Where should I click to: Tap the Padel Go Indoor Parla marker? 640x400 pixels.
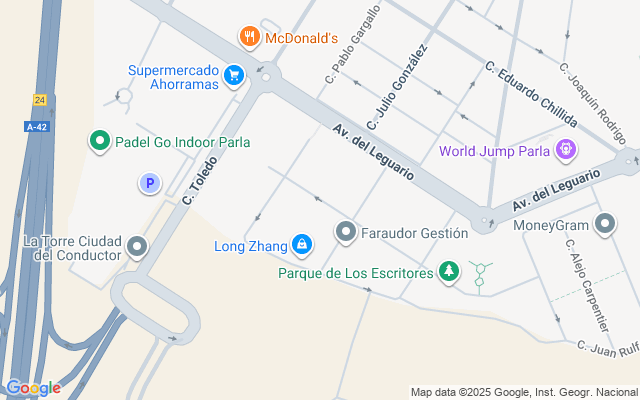point(100,142)
